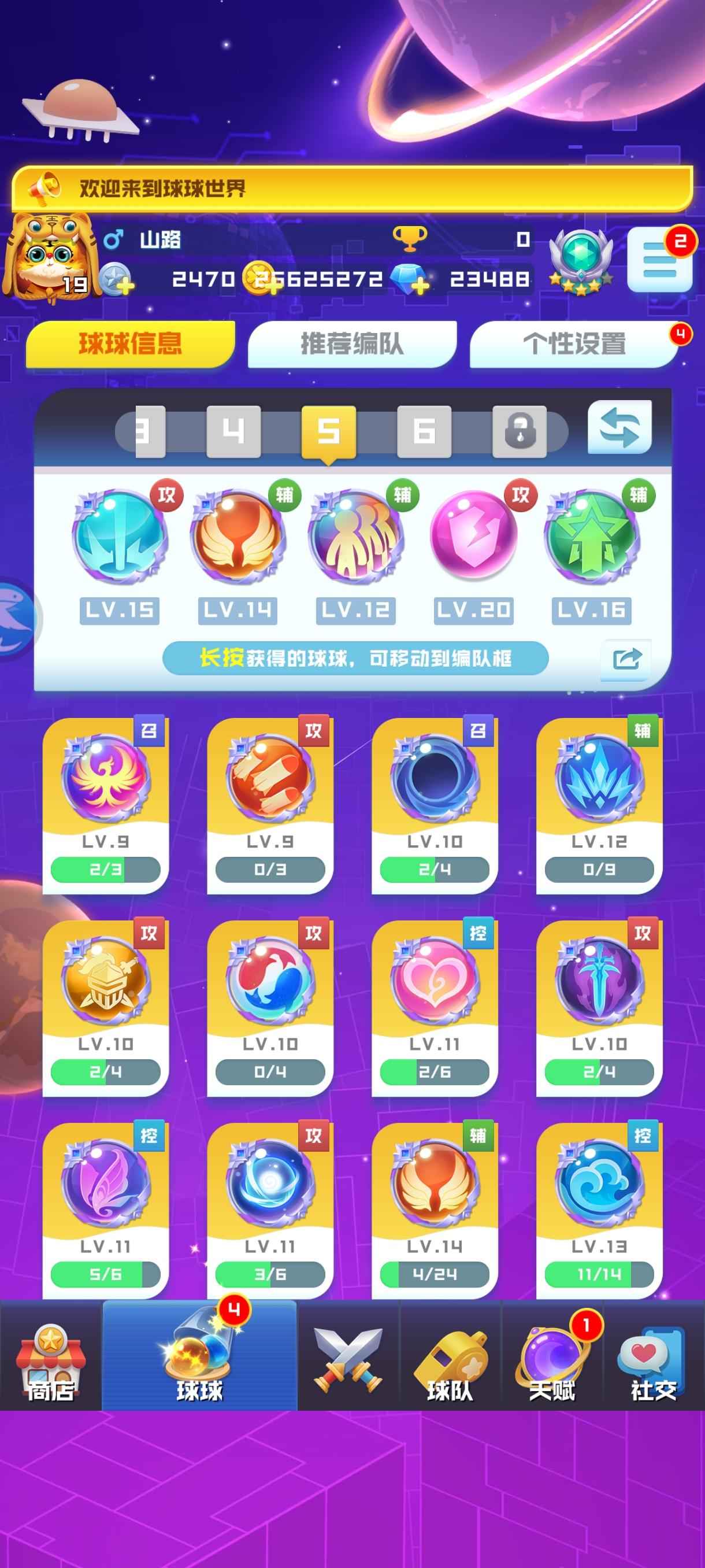
Task: Open the pink heart ball card LV.11
Action: tap(435, 1008)
